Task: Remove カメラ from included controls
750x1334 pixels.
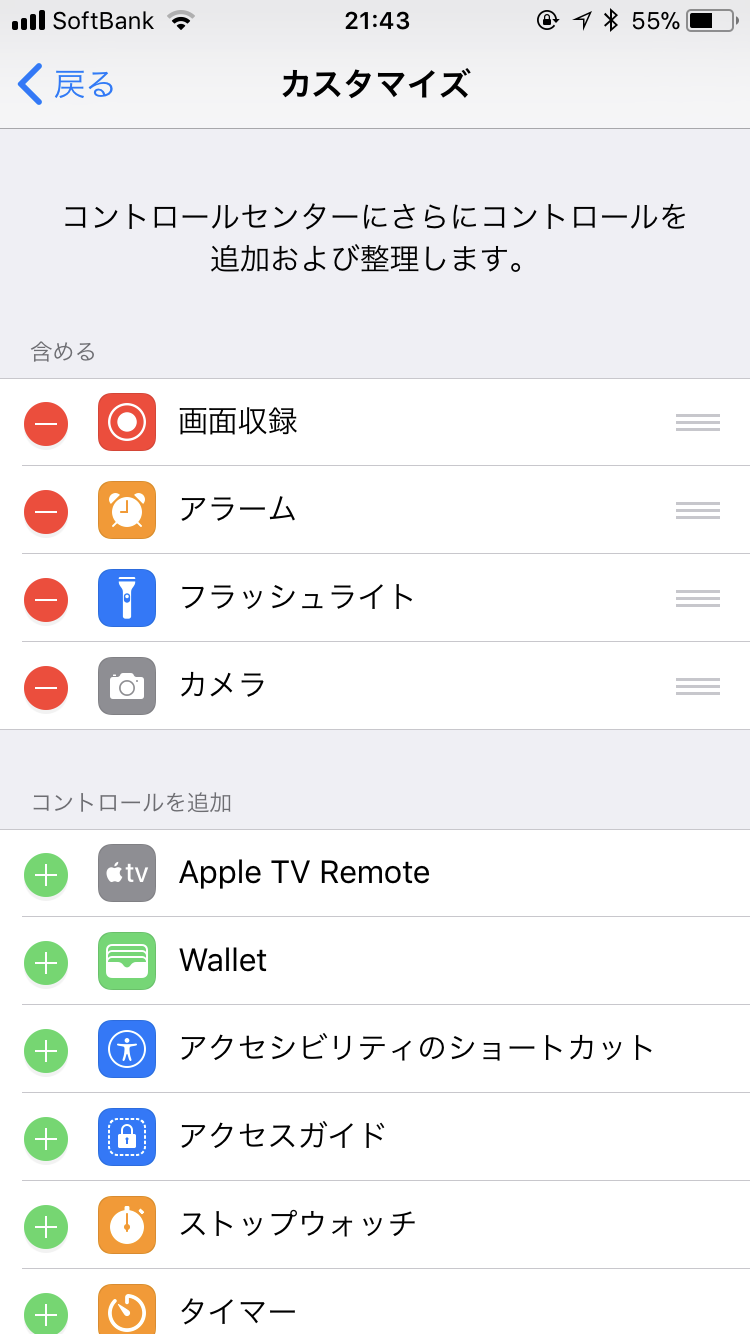Action: [46, 687]
